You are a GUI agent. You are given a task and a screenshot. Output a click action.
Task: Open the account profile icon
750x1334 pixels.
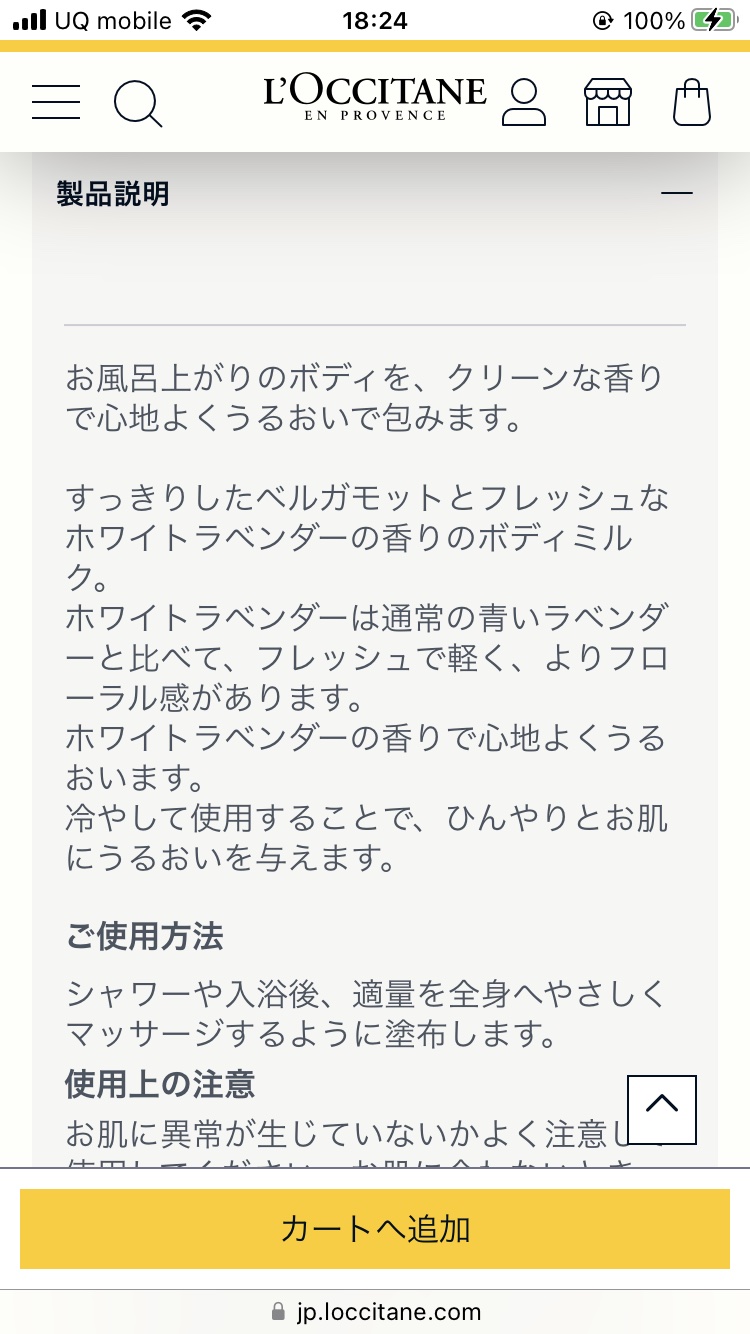524,102
